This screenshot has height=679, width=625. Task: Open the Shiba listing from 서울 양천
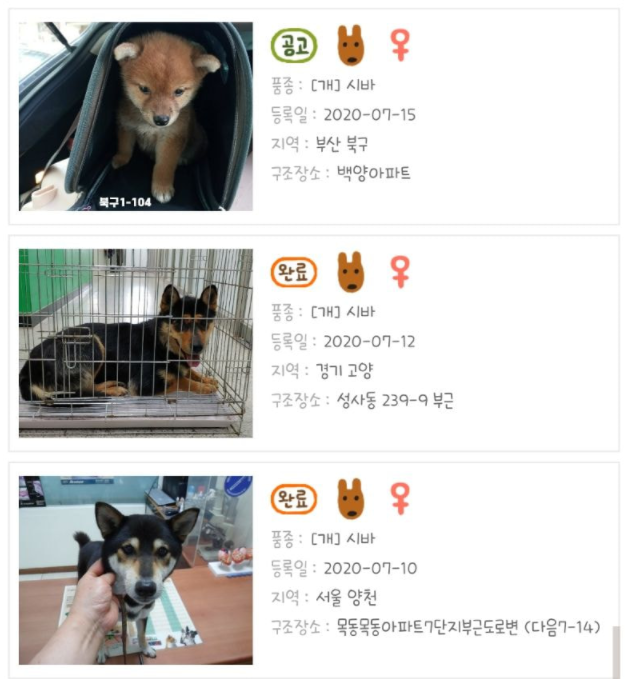314,570
